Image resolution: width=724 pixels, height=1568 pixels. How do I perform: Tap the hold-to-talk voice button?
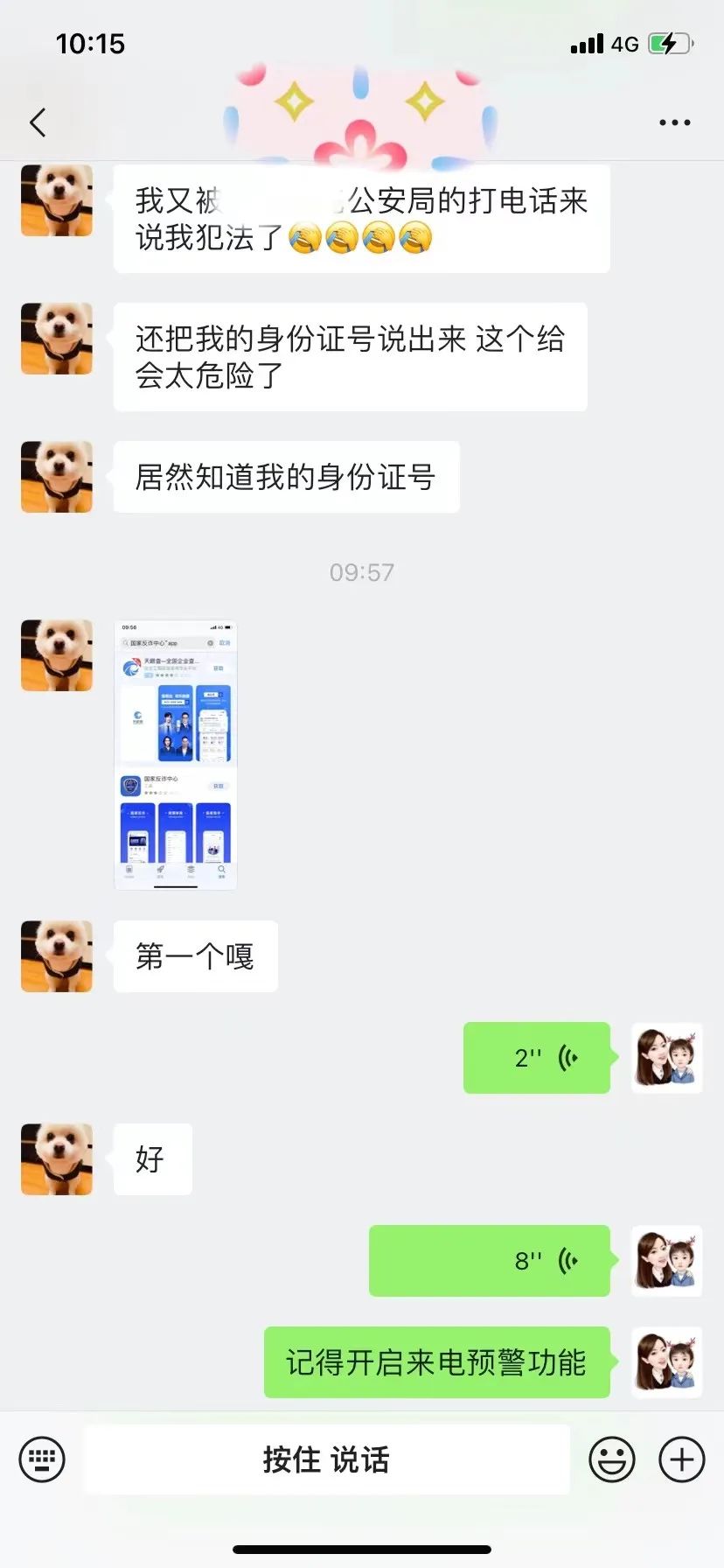pos(326,1459)
